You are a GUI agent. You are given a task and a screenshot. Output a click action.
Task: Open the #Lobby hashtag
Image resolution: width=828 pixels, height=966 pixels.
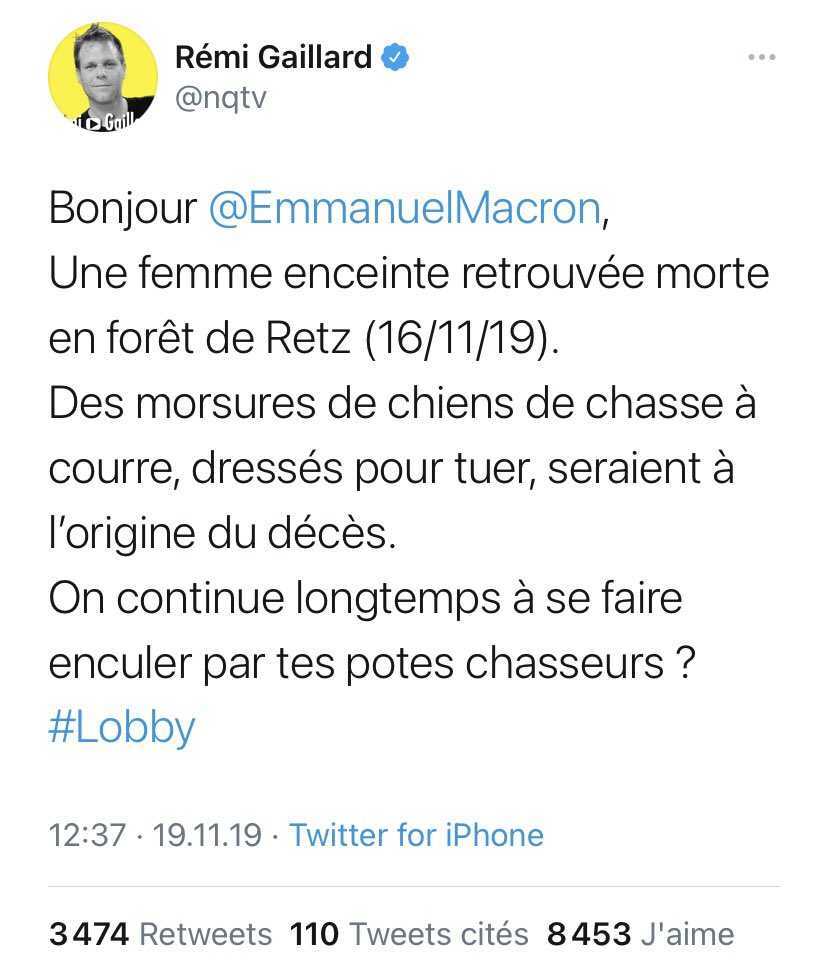point(121,728)
